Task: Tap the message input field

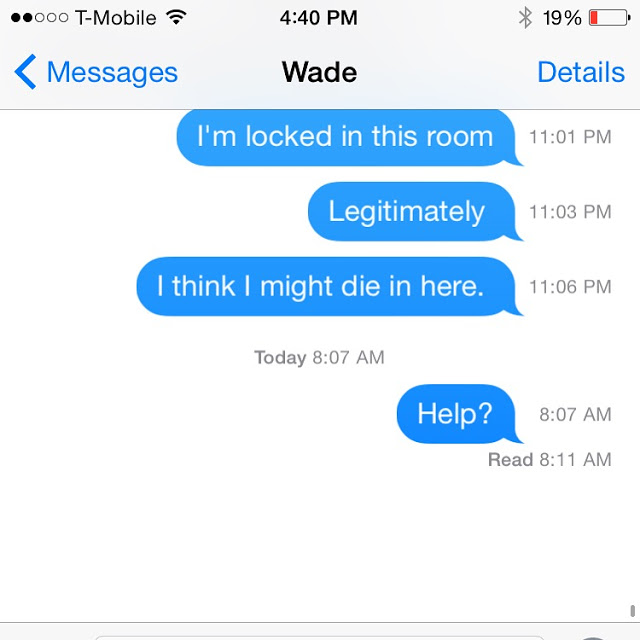Action: point(320,636)
